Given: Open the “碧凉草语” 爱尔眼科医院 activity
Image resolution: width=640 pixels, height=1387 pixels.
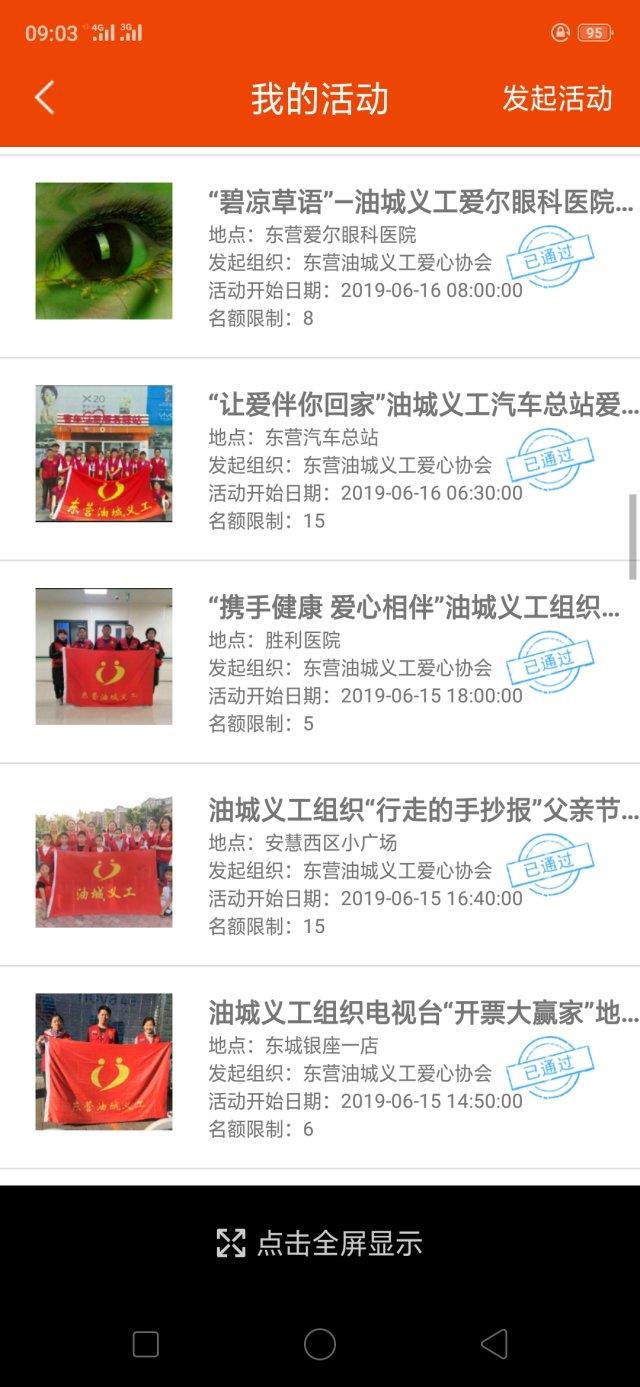Looking at the screenshot, I should pyautogui.click(x=320, y=256).
